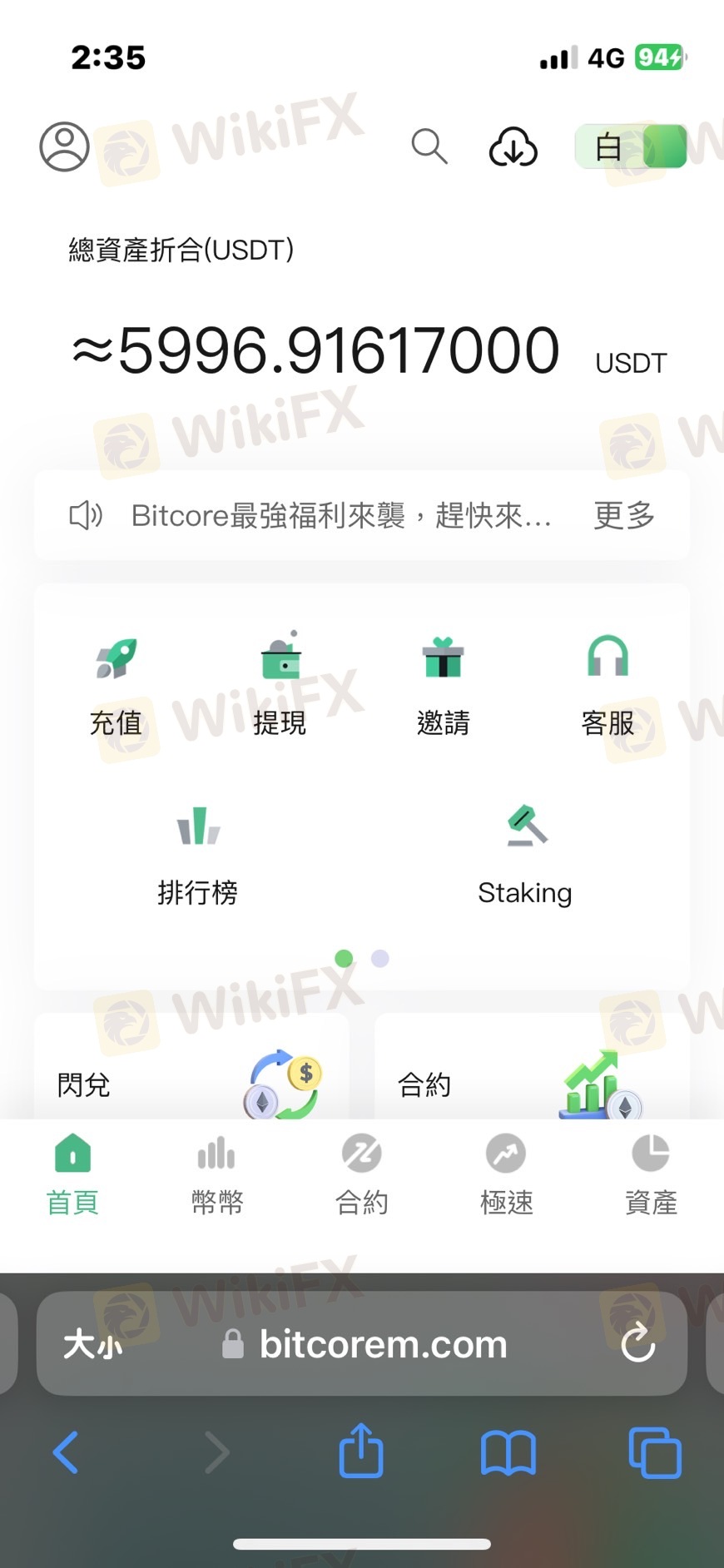Go back in Safari browser

[x=66, y=1453]
